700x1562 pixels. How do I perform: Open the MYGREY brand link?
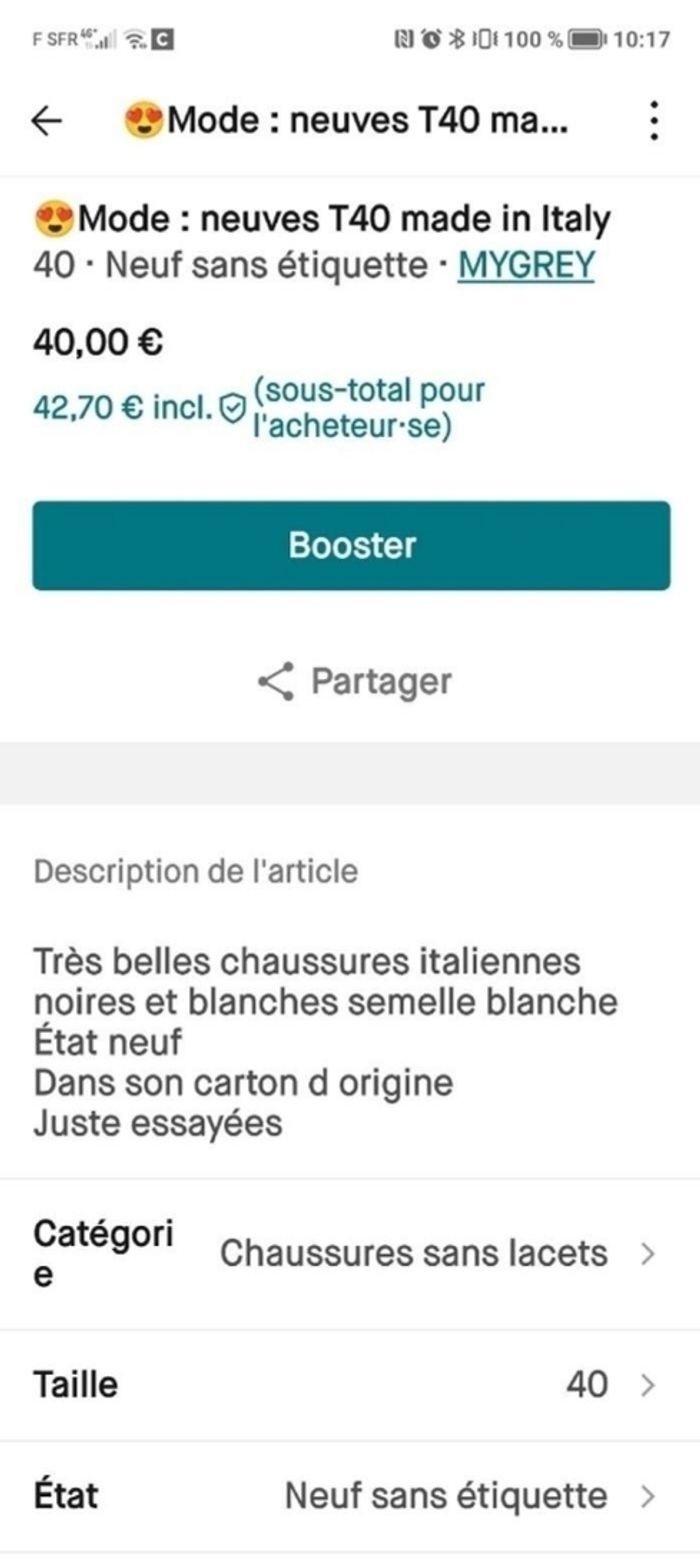tap(526, 266)
